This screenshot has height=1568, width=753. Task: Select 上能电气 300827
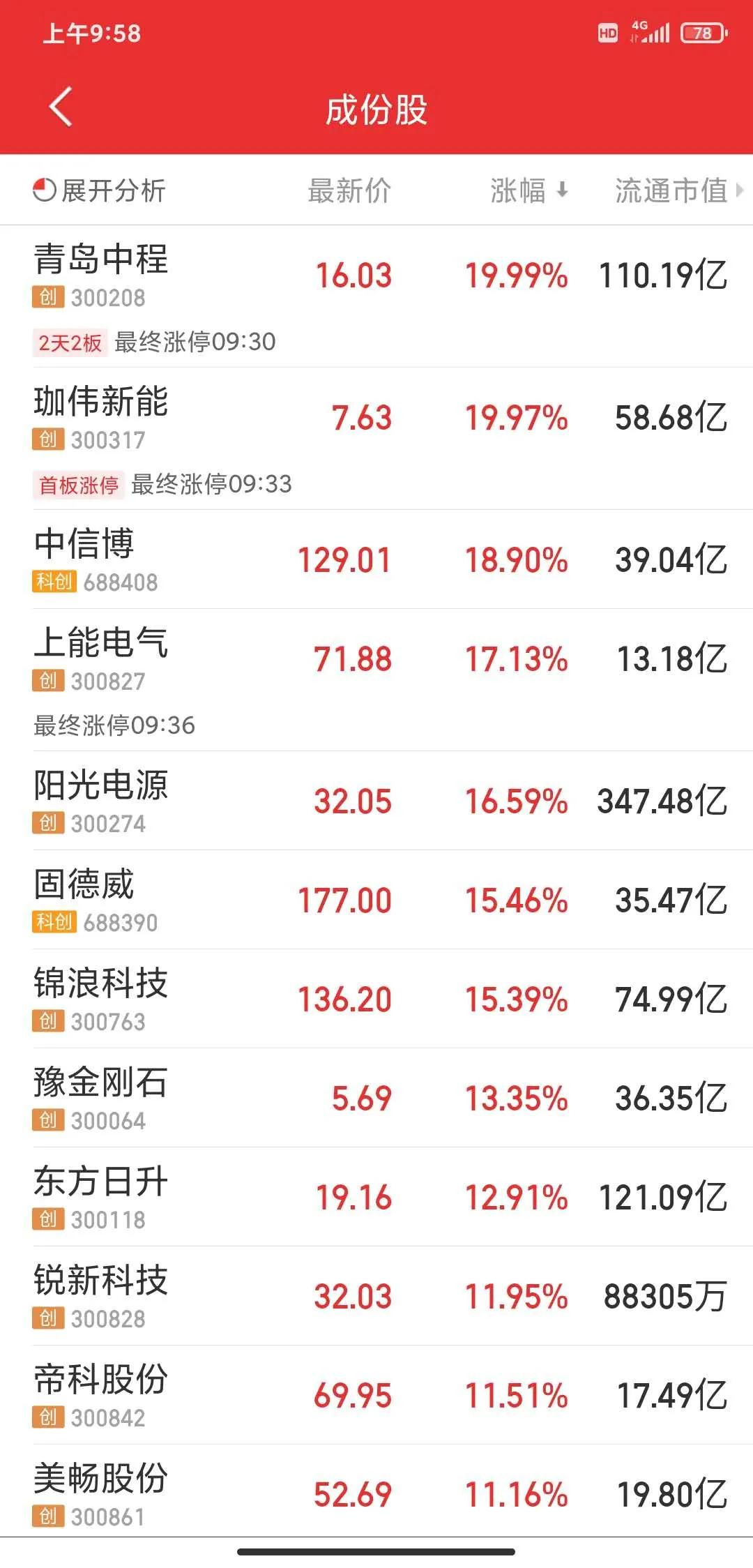tap(376, 680)
